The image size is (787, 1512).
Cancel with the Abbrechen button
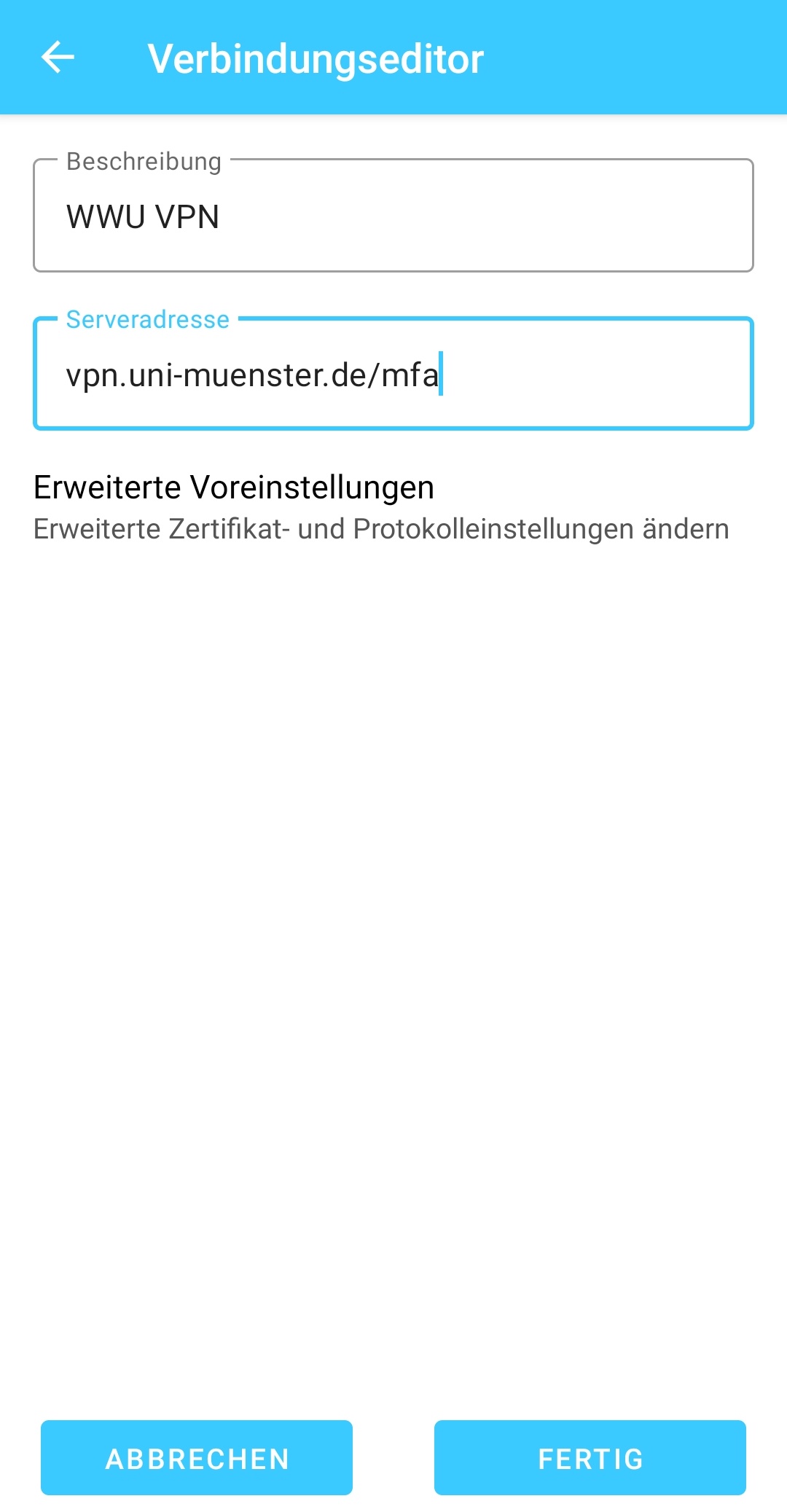pos(197,1457)
